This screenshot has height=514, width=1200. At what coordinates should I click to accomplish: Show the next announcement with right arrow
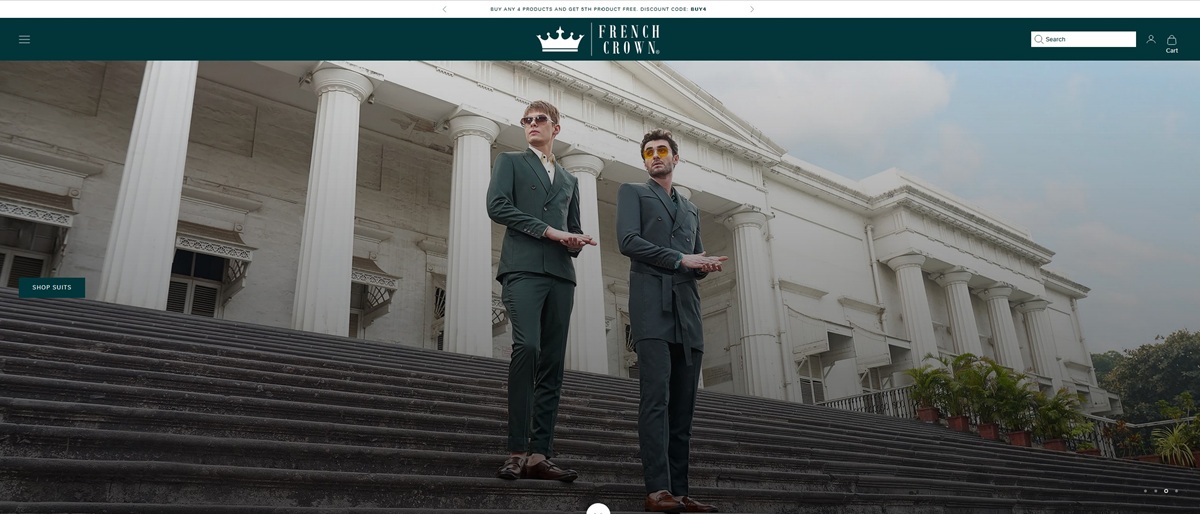(x=752, y=9)
